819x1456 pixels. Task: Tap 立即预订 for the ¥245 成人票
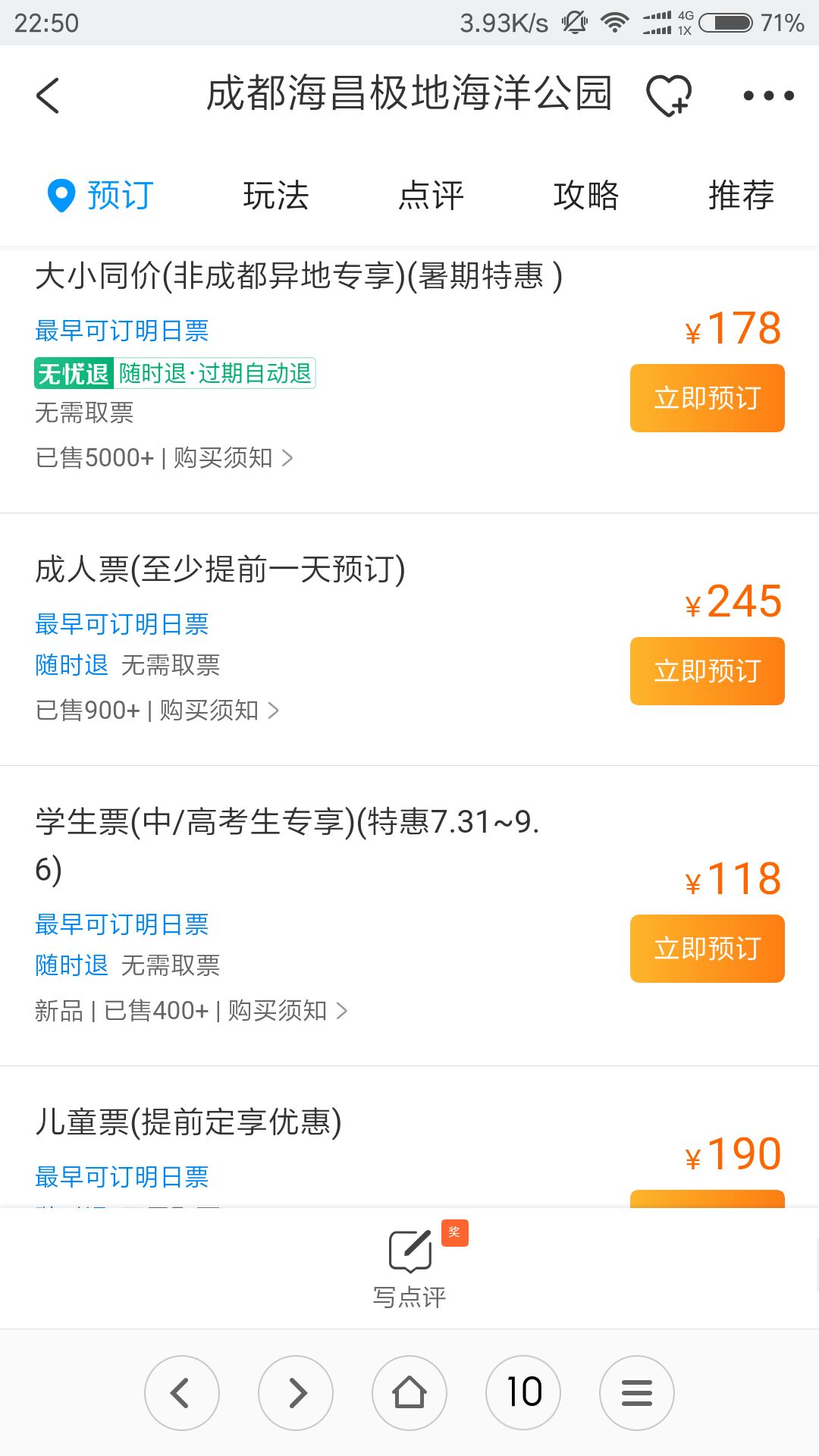click(x=708, y=671)
